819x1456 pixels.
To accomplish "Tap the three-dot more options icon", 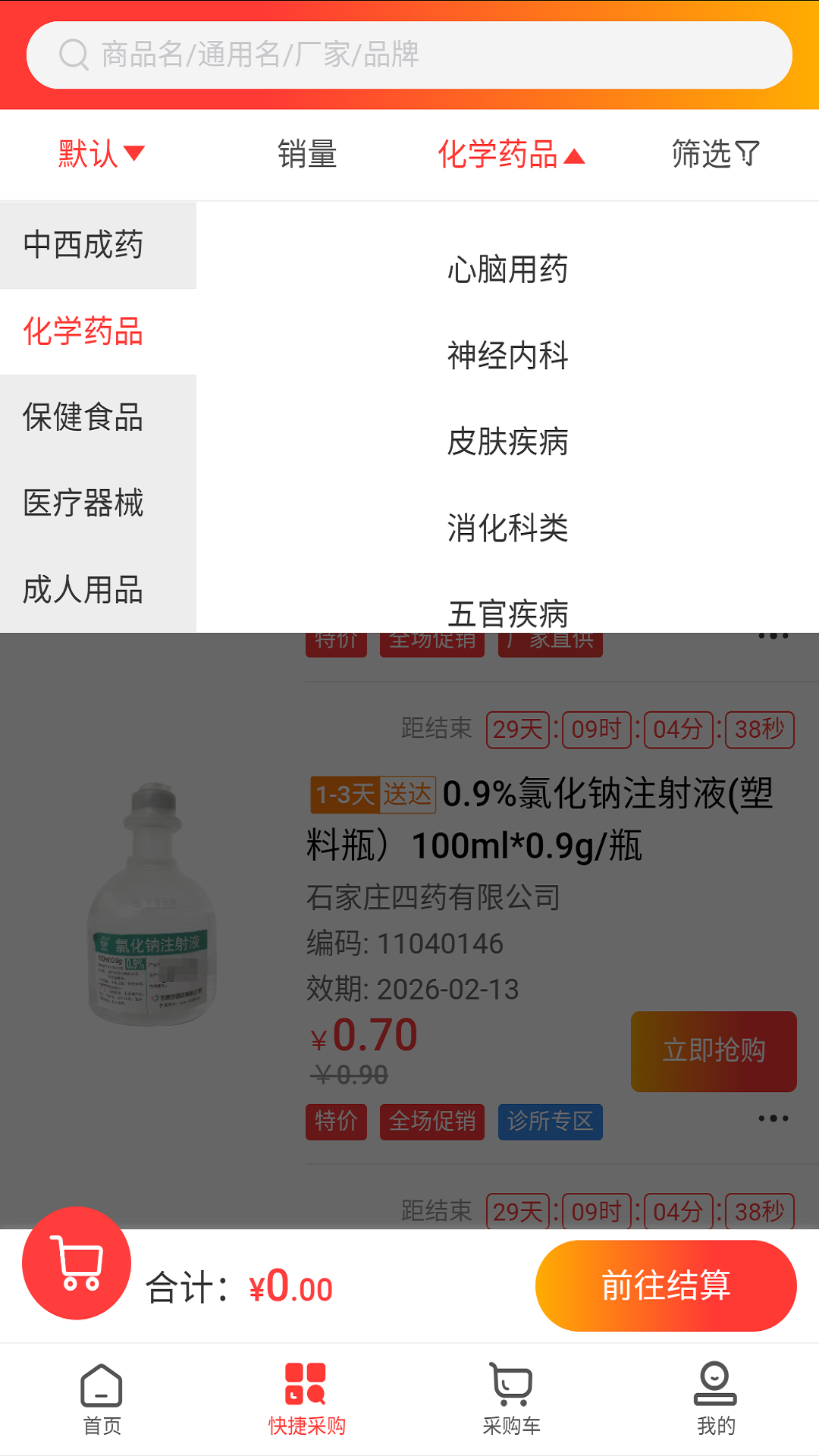I will click(775, 1118).
